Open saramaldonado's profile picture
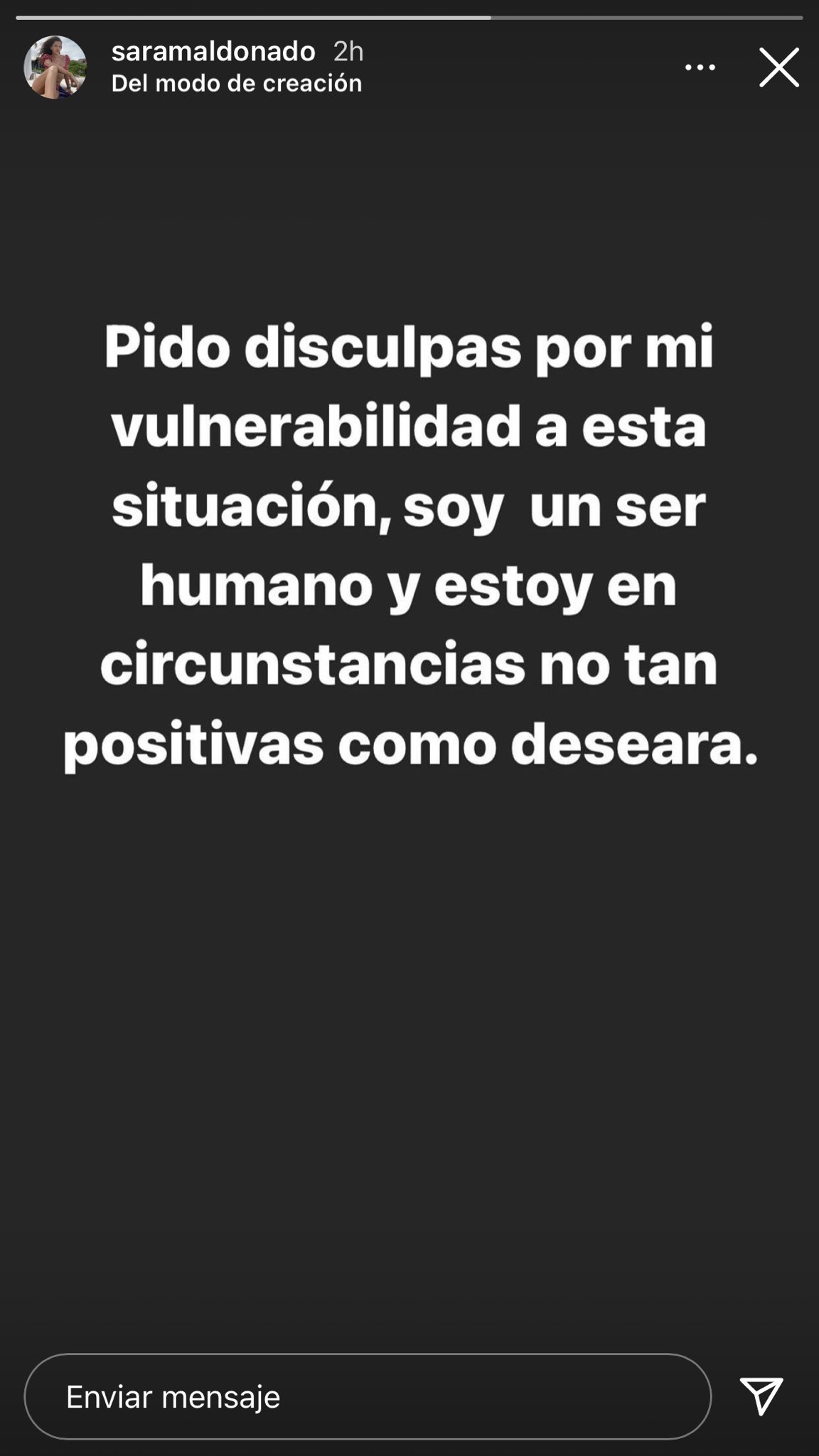819x1456 pixels. 55,68
